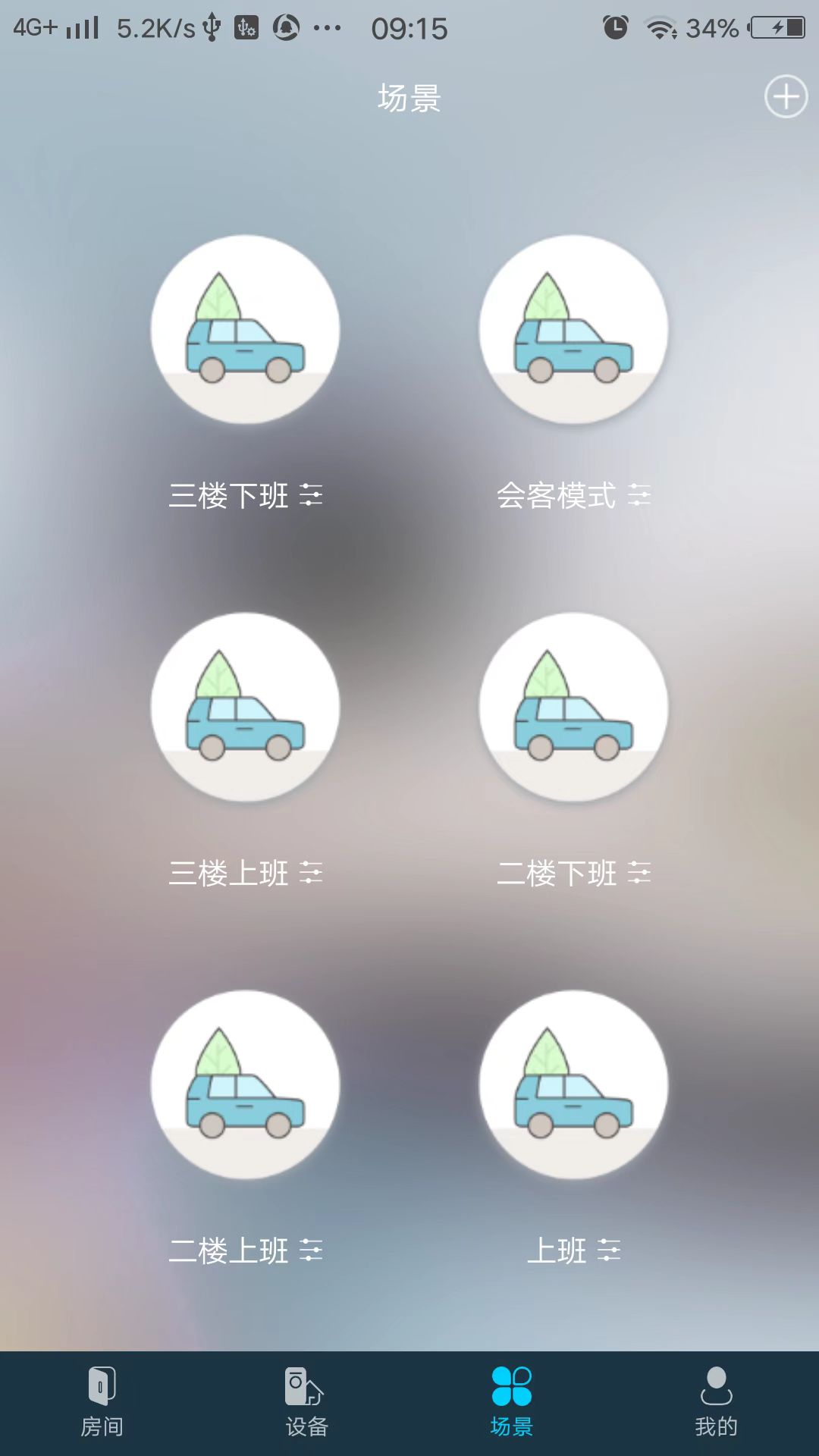Tap the settings icon beside 二楼下班

click(x=639, y=873)
